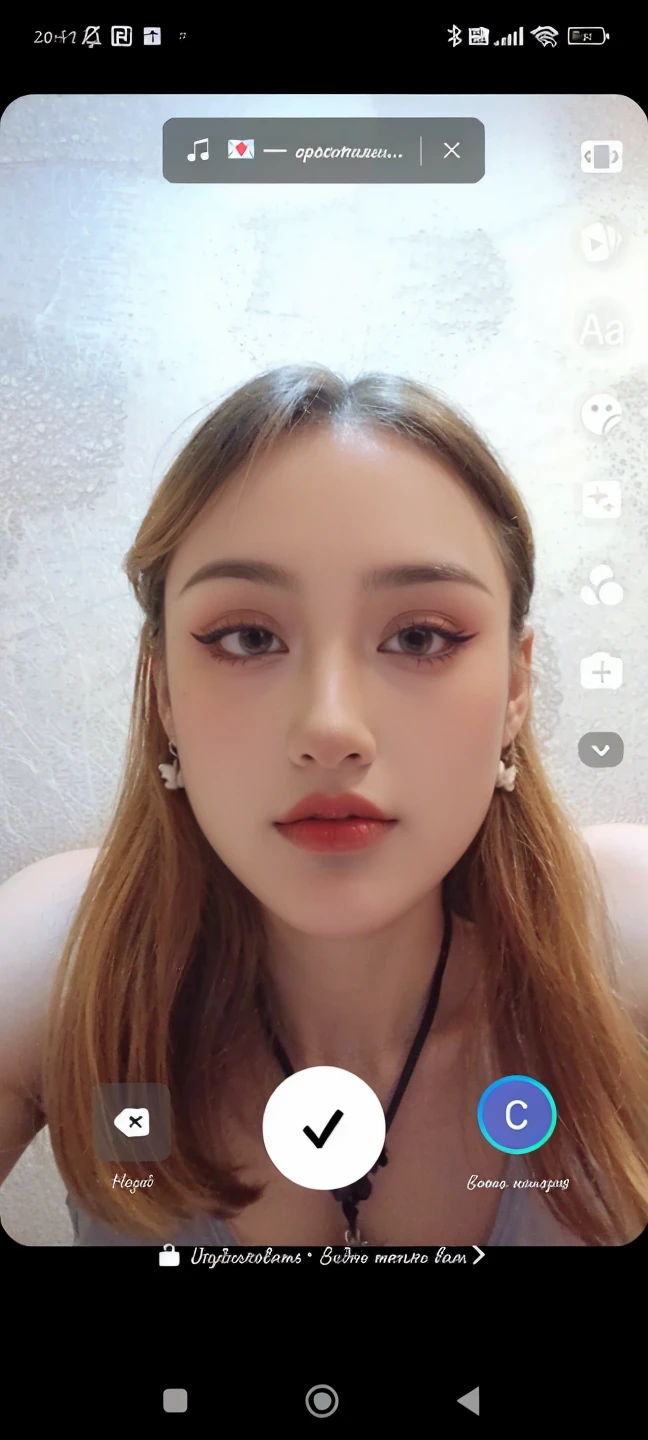648x1440 pixels.
Task: Open the sparkle effects tool
Action: [x=601, y=499]
